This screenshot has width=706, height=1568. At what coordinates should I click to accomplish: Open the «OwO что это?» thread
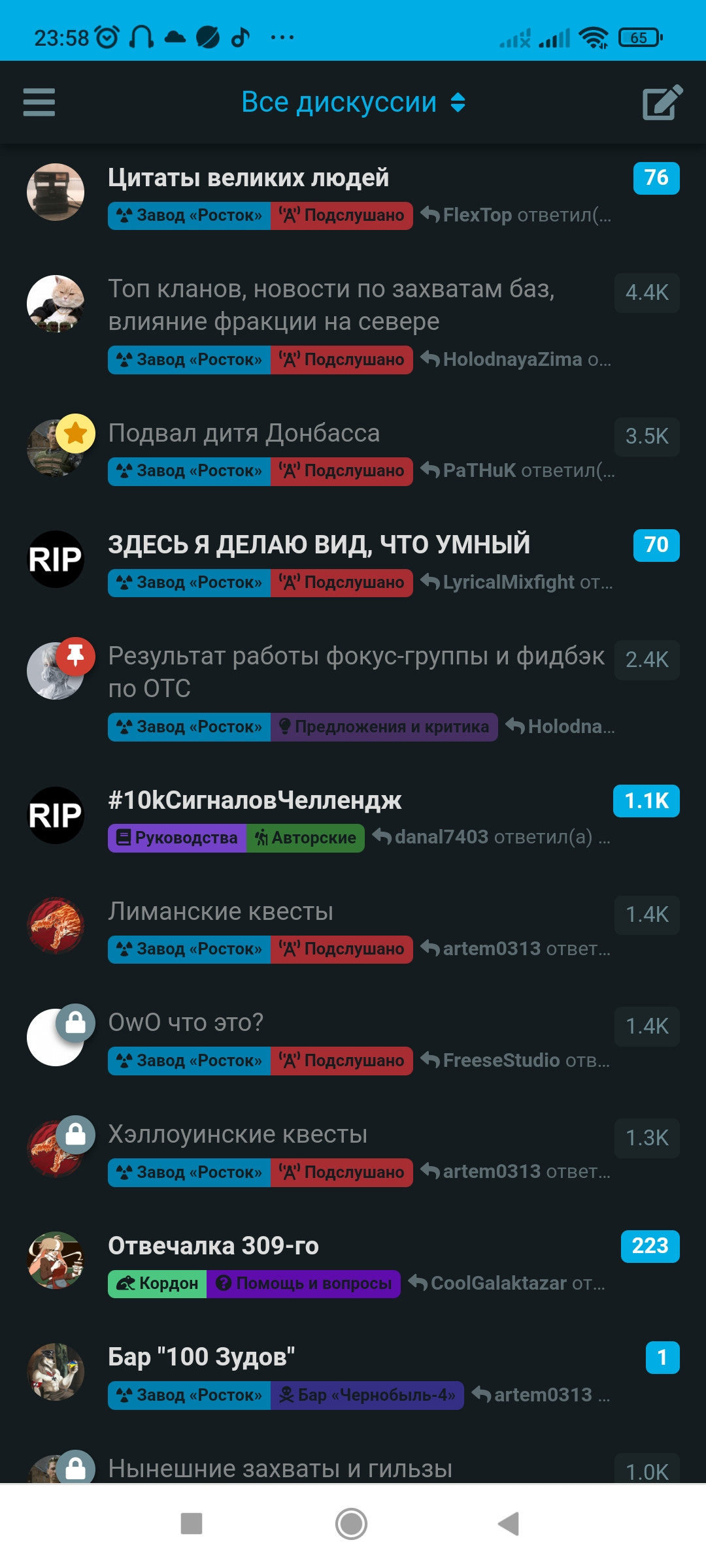click(x=186, y=1022)
